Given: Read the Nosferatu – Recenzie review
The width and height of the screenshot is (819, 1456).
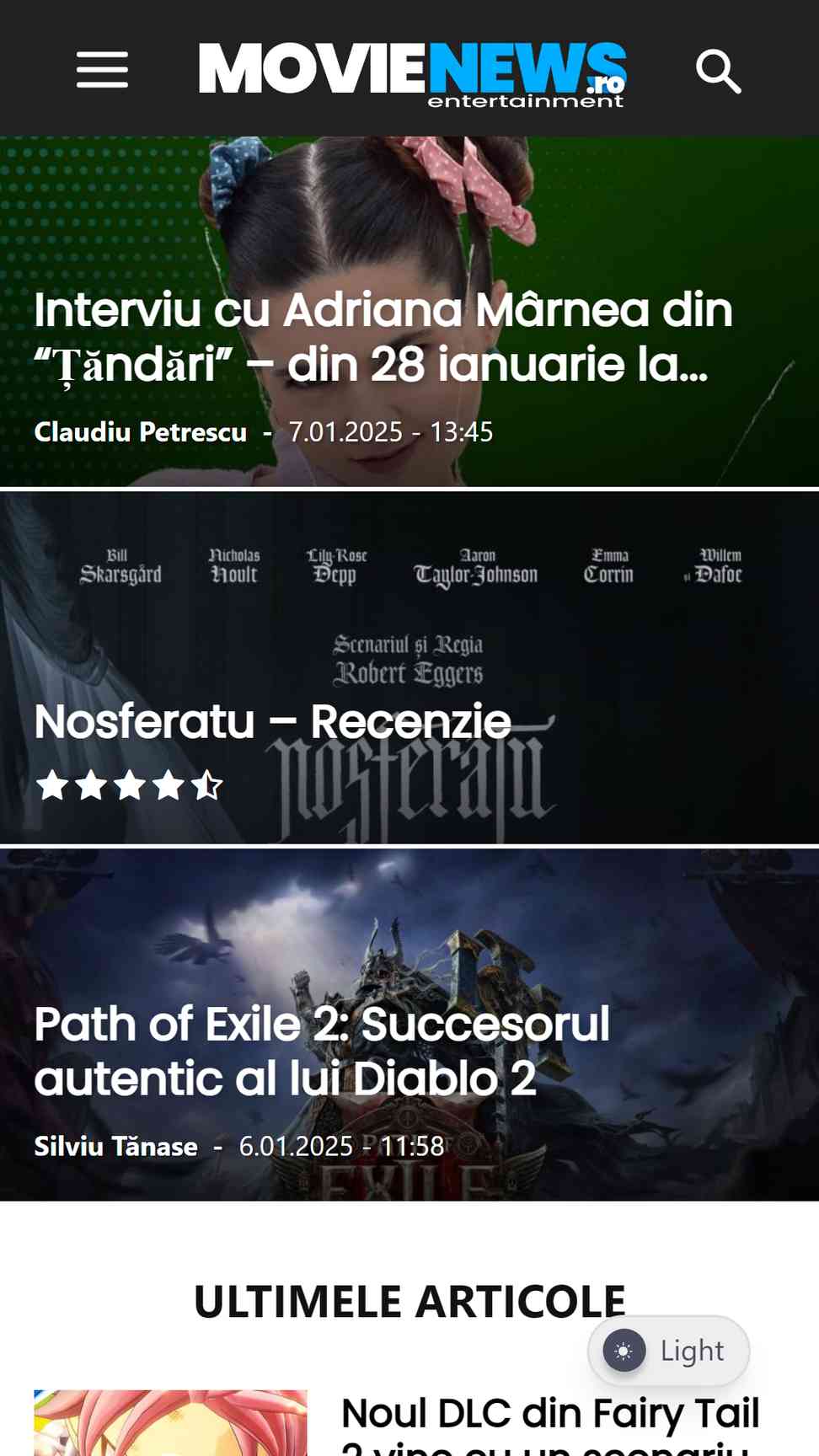Looking at the screenshot, I should tap(273, 722).
